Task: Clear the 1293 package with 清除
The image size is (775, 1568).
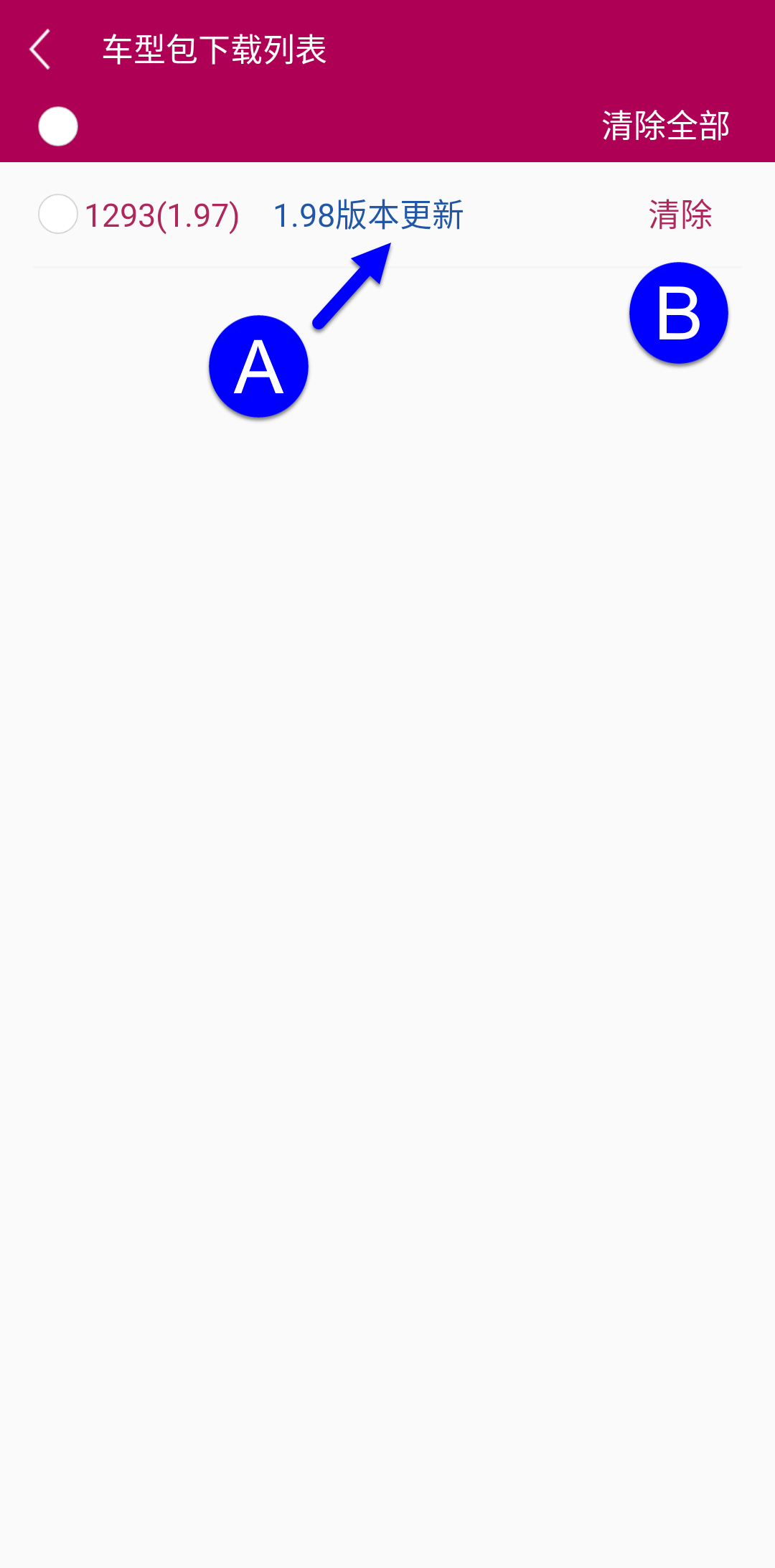Action: (x=680, y=215)
